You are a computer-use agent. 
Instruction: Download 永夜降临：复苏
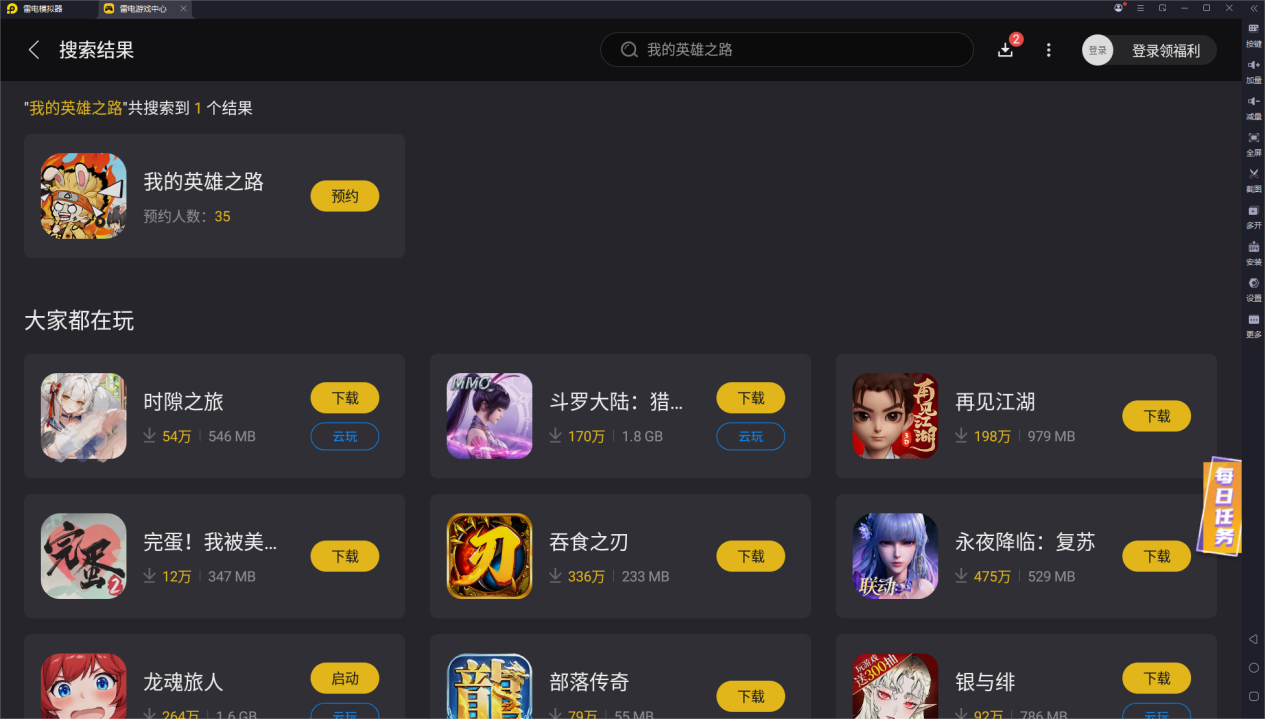pos(1156,556)
